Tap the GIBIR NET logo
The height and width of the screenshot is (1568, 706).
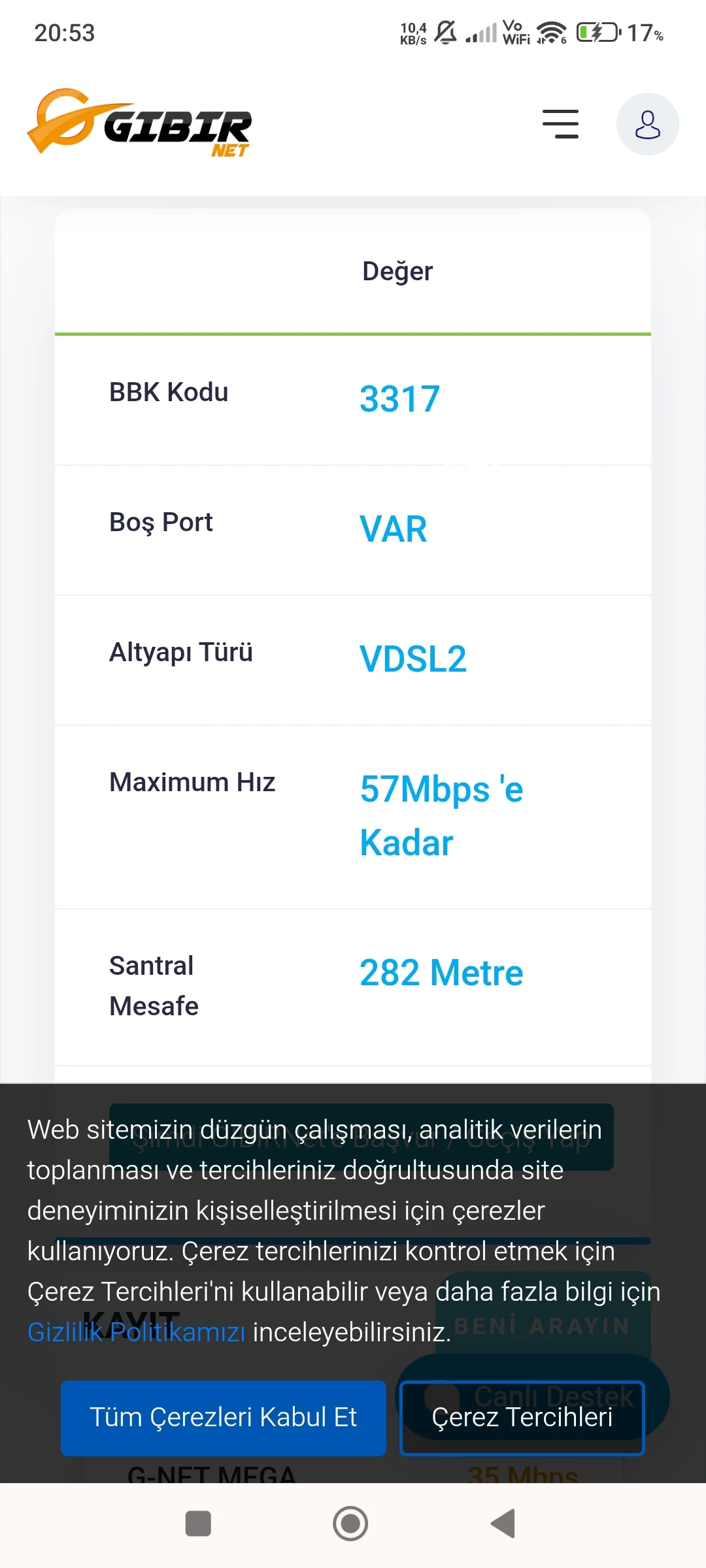139,123
